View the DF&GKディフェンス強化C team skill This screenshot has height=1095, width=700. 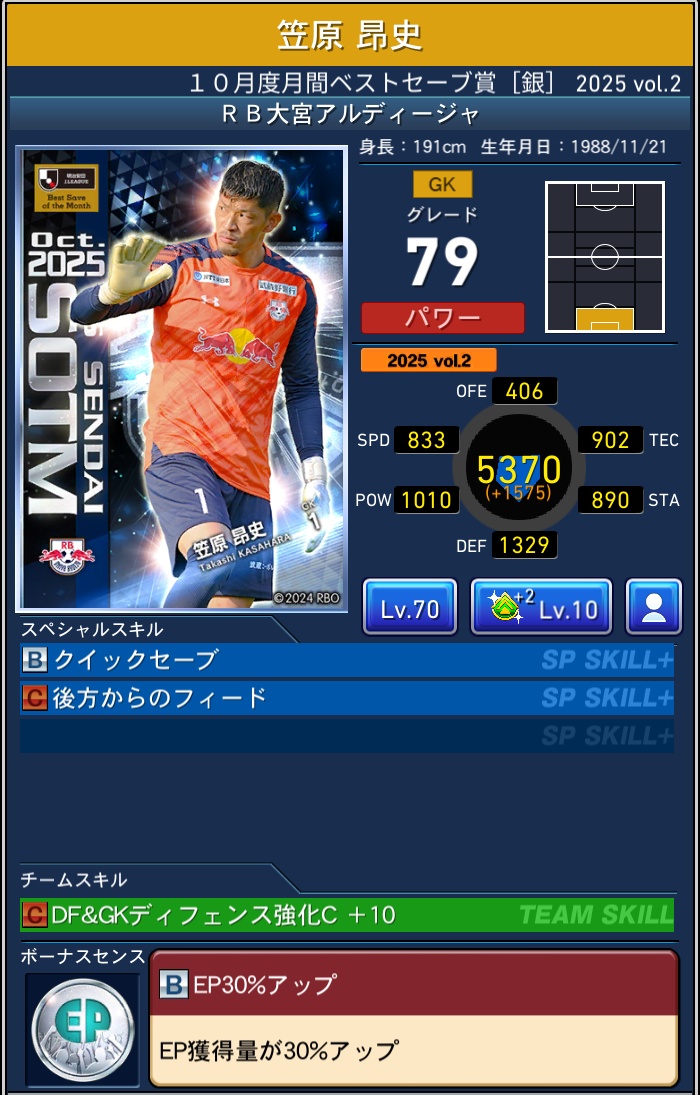(x=346, y=914)
